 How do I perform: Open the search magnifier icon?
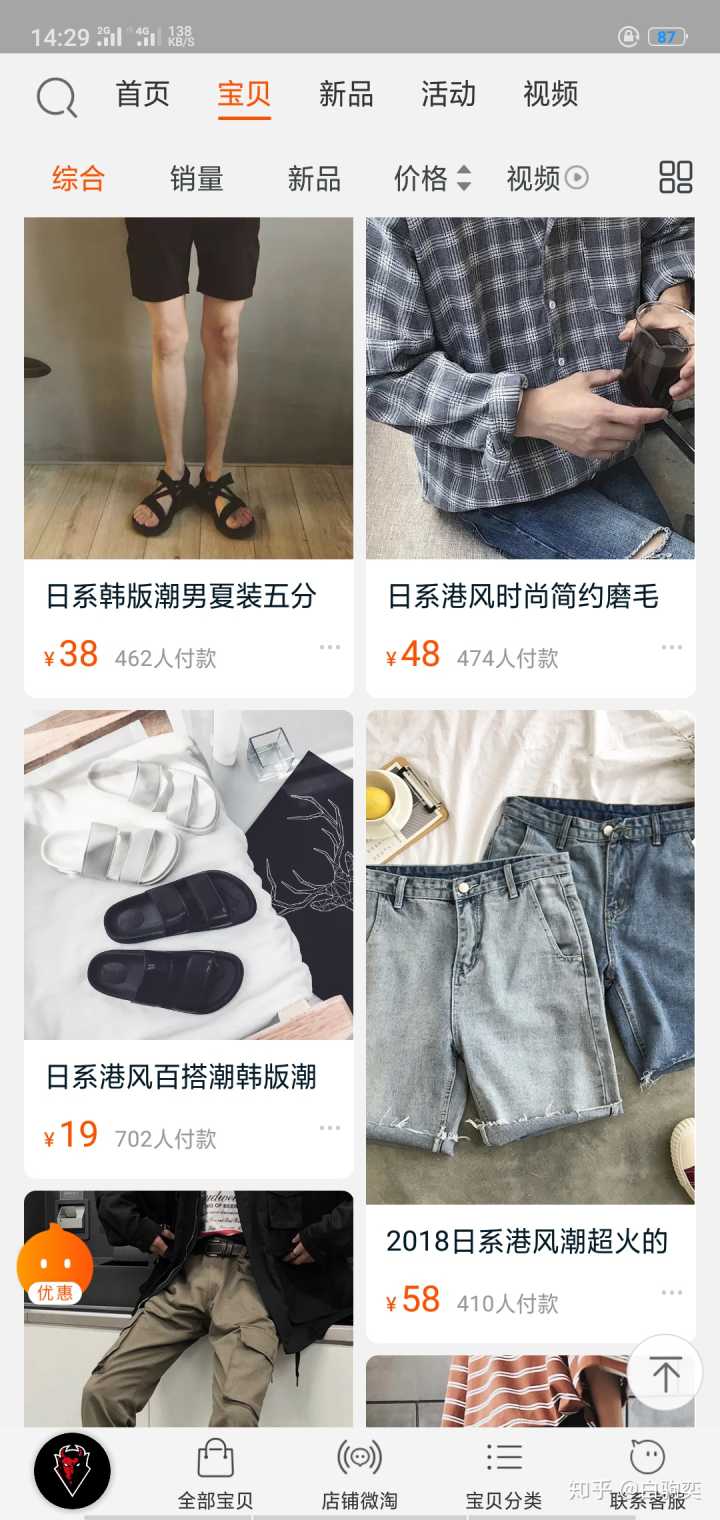click(x=57, y=97)
